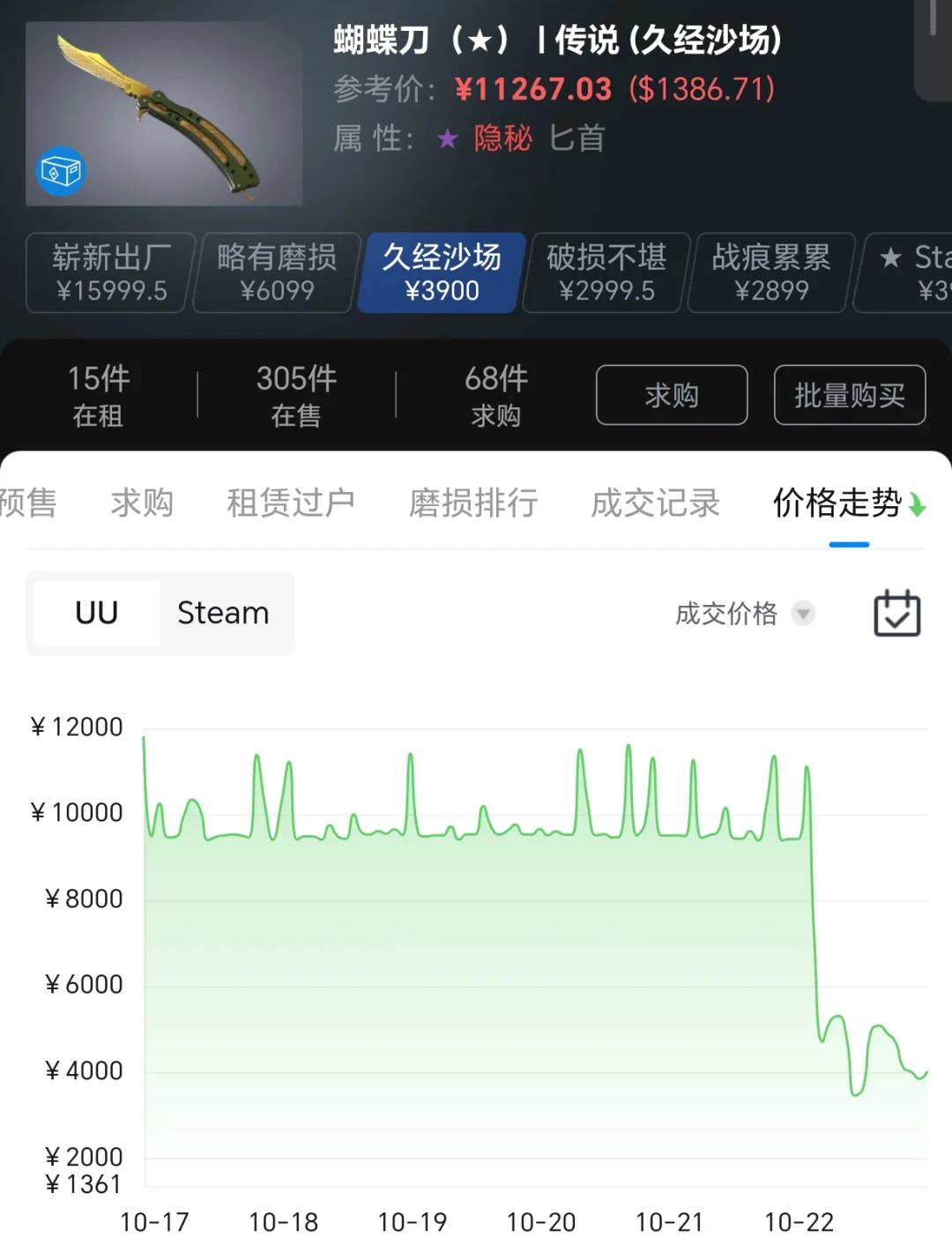
Task: Click the 批量购买 button
Action: coord(849,395)
